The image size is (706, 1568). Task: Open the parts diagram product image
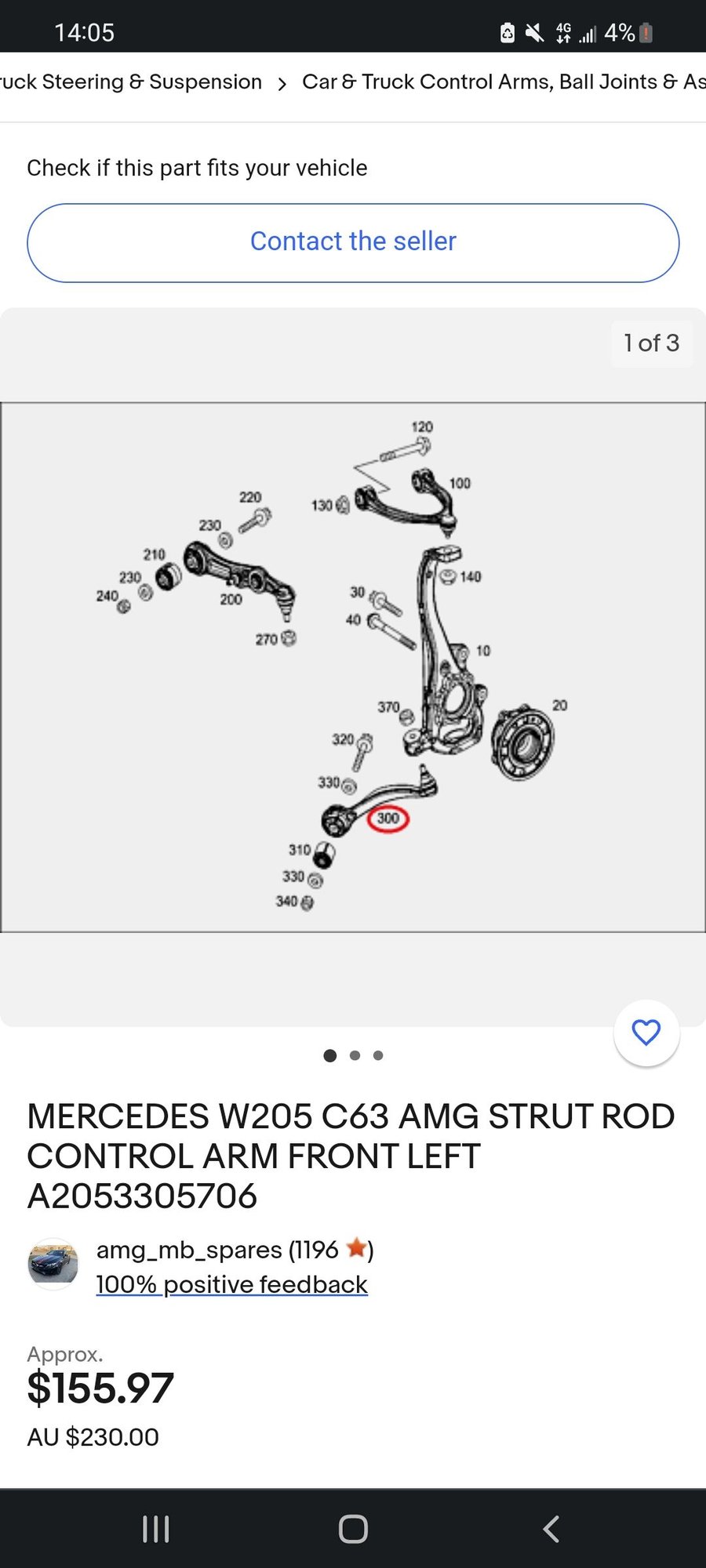point(353,667)
